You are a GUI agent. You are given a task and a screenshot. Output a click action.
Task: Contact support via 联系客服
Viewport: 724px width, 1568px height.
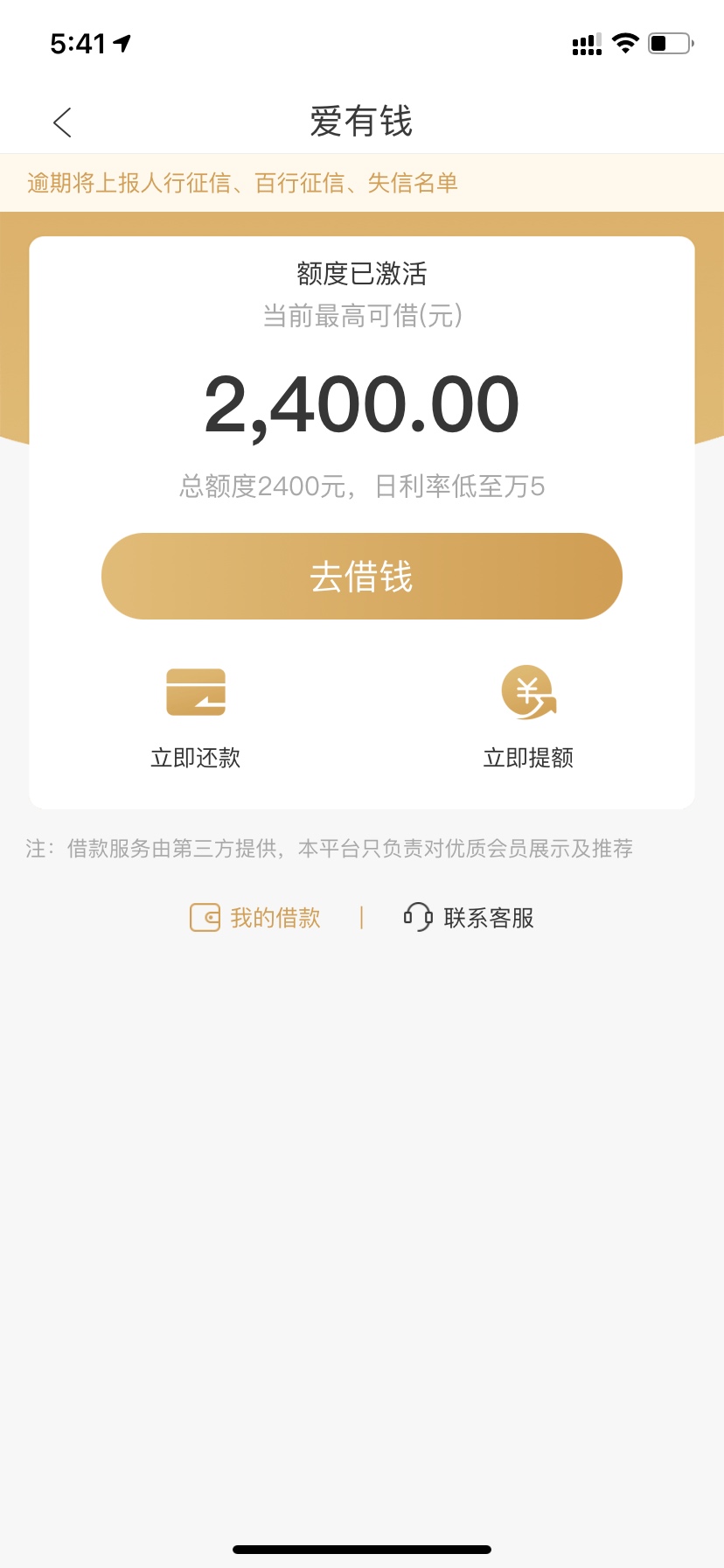coord(469,918)
